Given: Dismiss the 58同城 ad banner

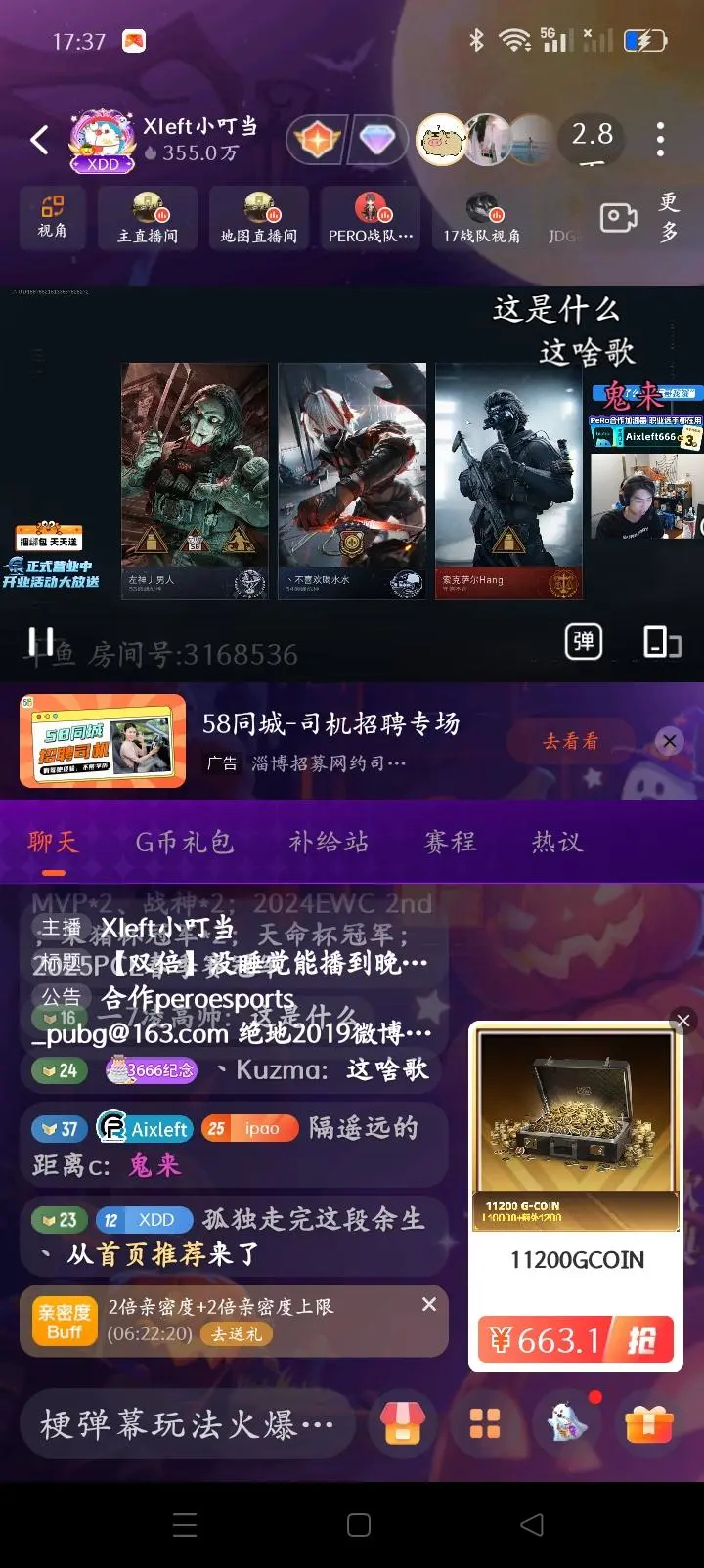Looking at the screenshot, I should click(670, 741).
